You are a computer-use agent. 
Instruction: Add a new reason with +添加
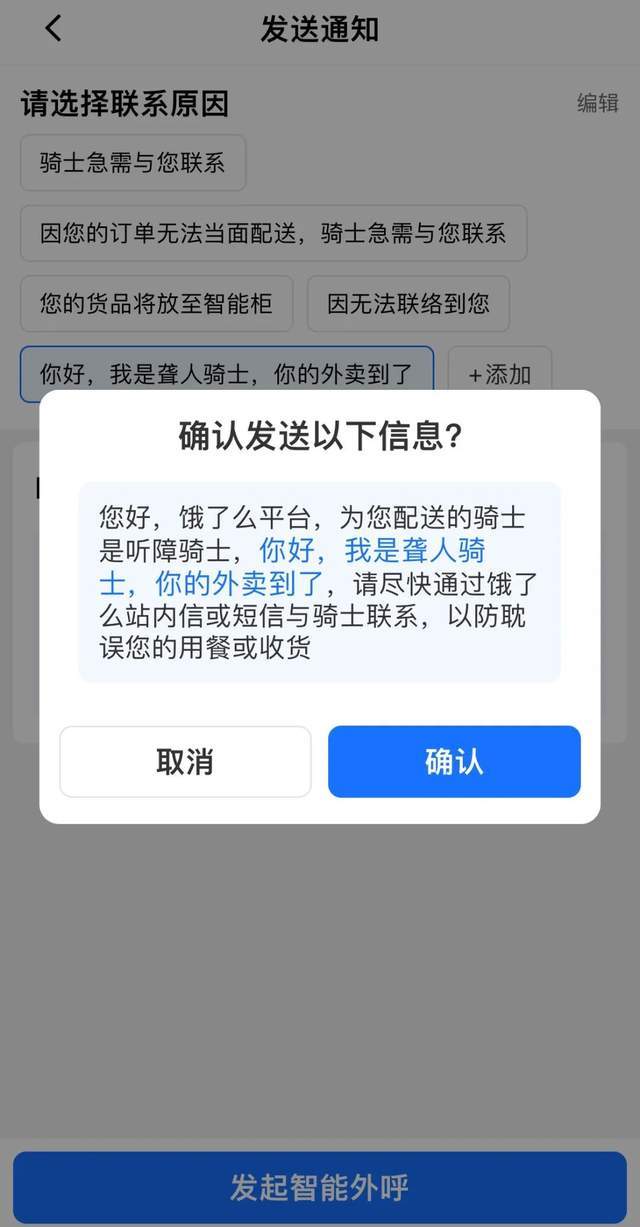point(500,374)
